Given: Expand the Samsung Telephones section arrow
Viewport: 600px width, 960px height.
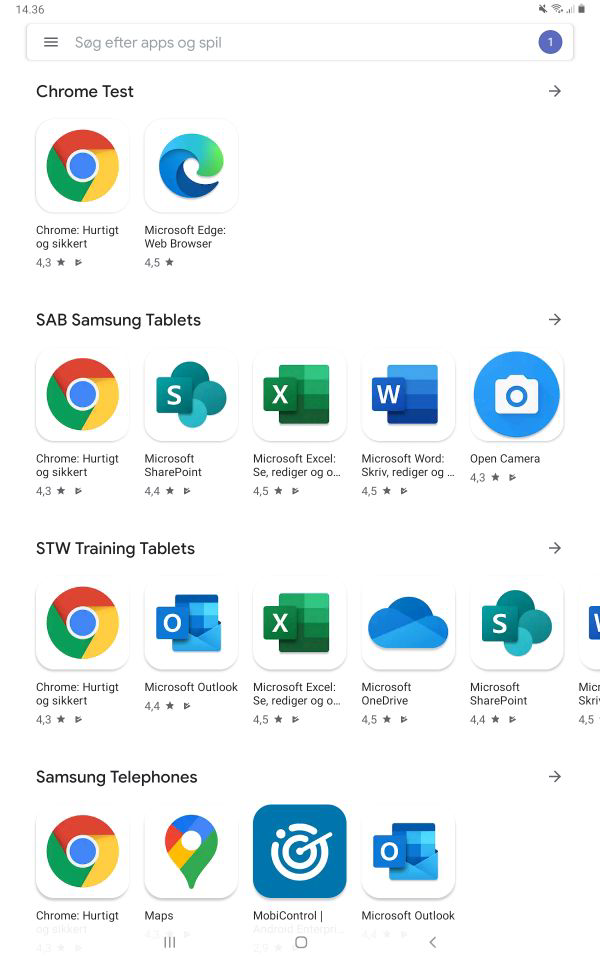Looking at the screenshot, I should pyautogui.click(x=555, y=777).
